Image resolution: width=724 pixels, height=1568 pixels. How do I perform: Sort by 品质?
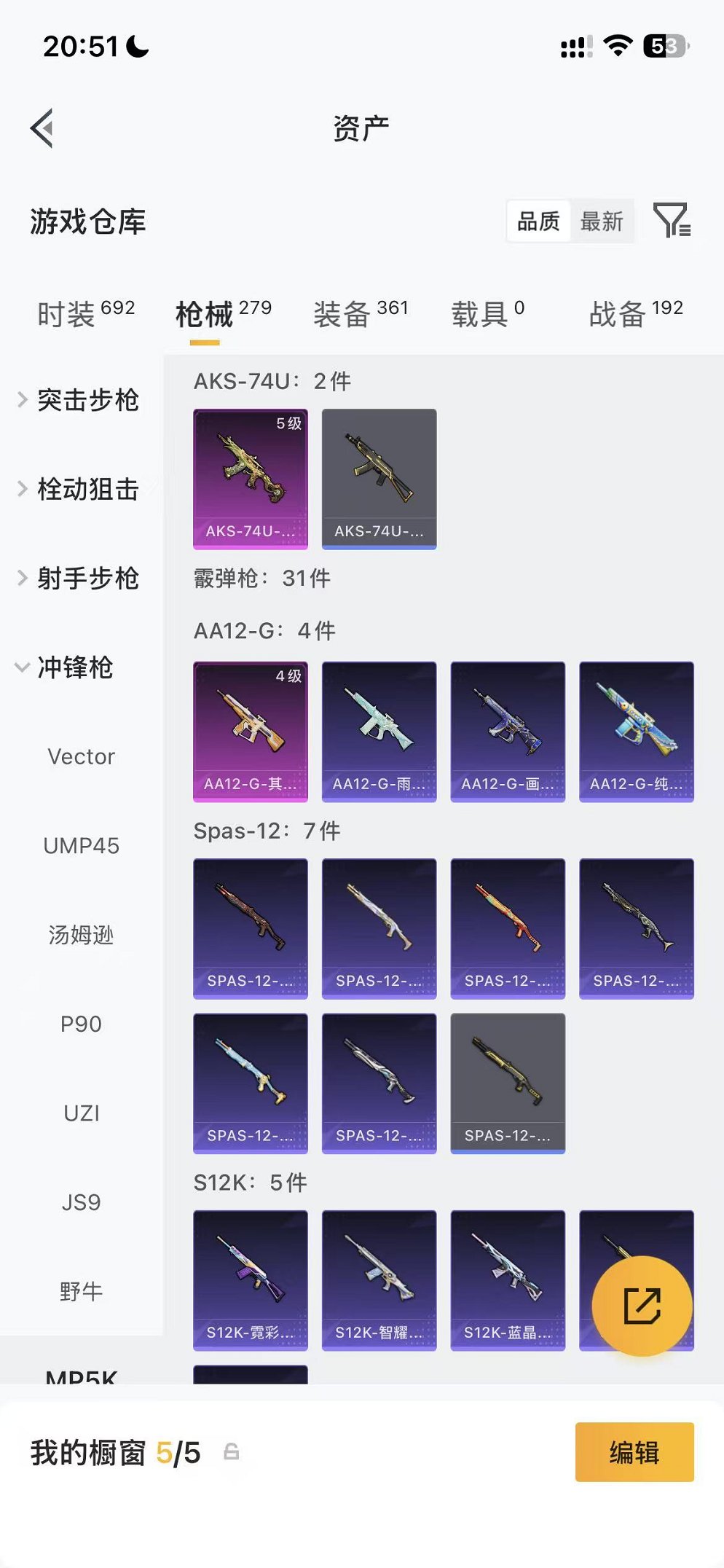pyautogui.click(x=538, y=221)
